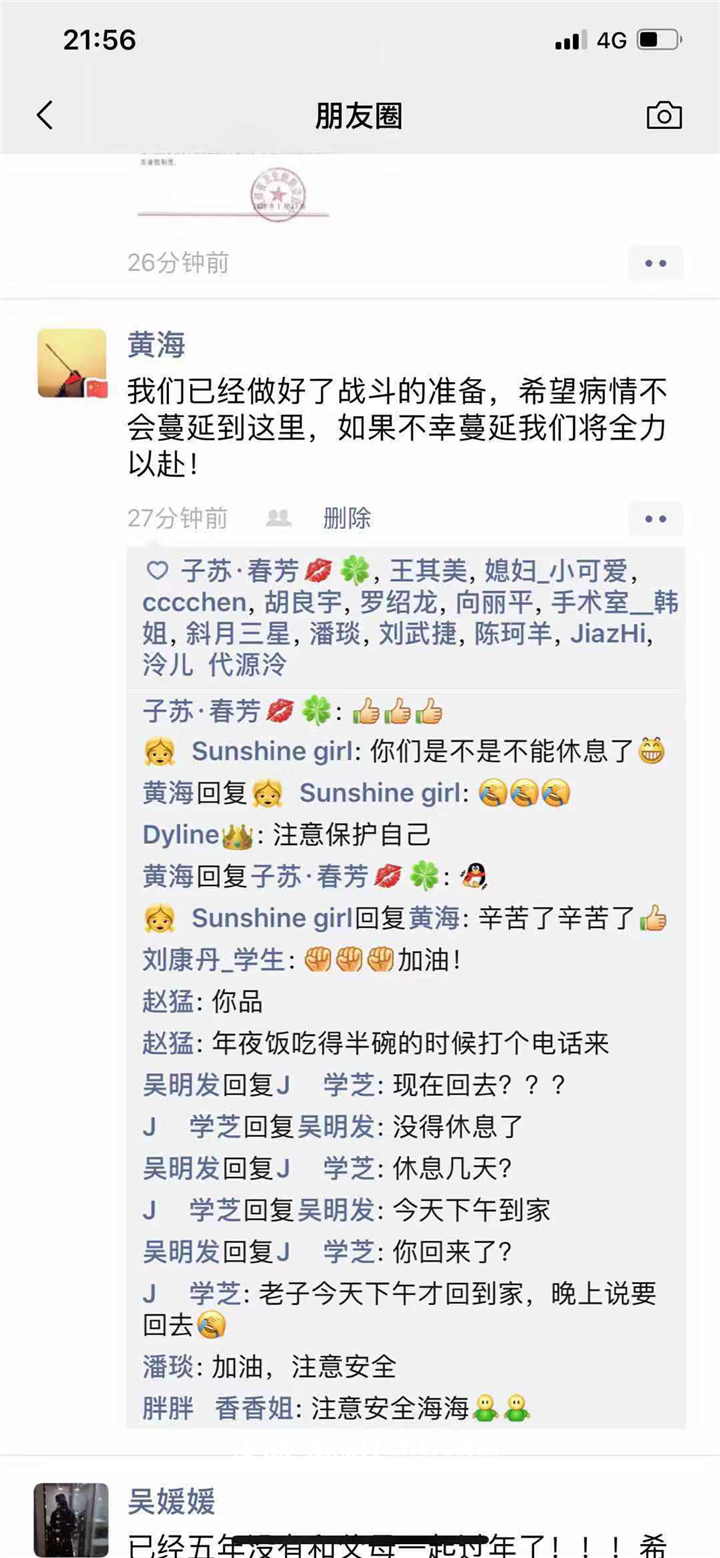Open 吴媛媛's profile from her name
The height and width of the screenshot is (1558, 720).
(x=171, y=1501)
